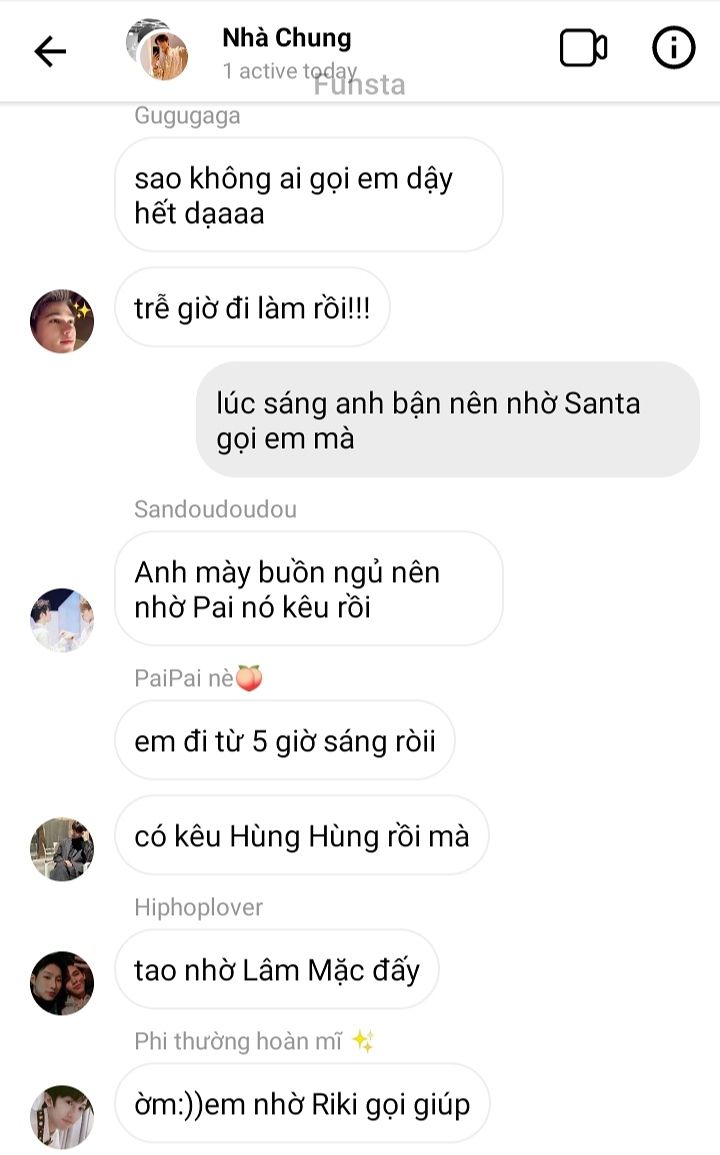Image resolution: width=720 pixels, height=1155 pixels.
Task: Tap Gugugaga's avatar beside 'trễ giờ đi làm rồi!!!'
Action: [x=62, y=322]
